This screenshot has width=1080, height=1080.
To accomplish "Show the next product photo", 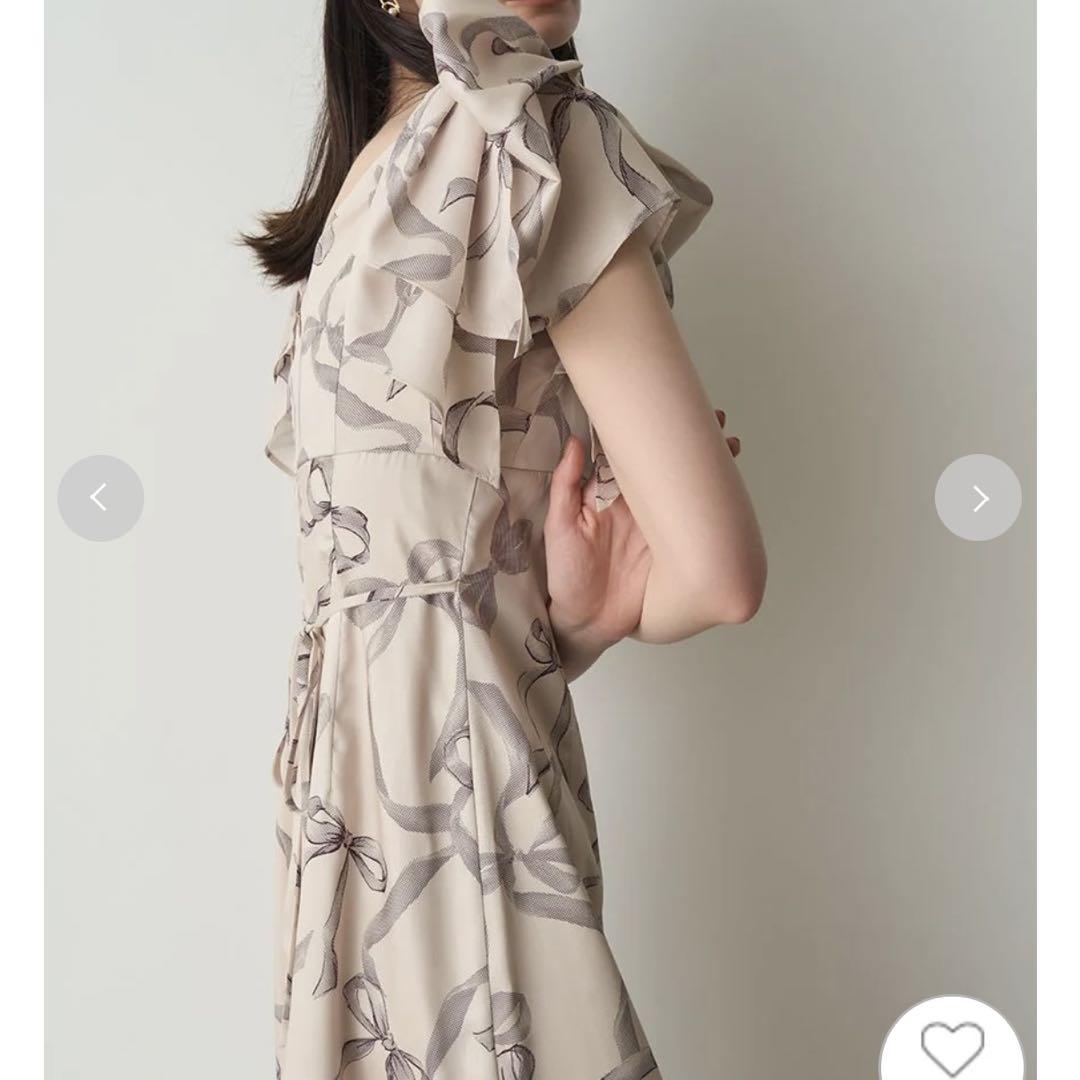I will point(978,498).
